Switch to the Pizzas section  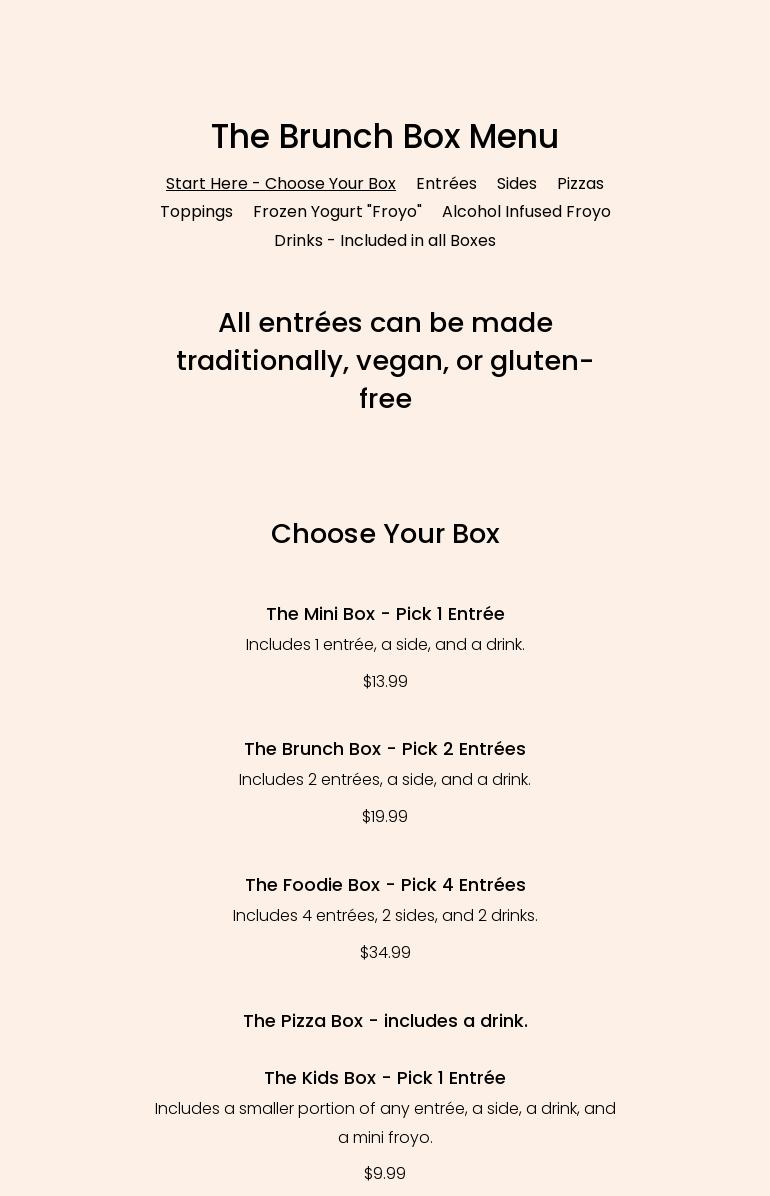(580, 184)
